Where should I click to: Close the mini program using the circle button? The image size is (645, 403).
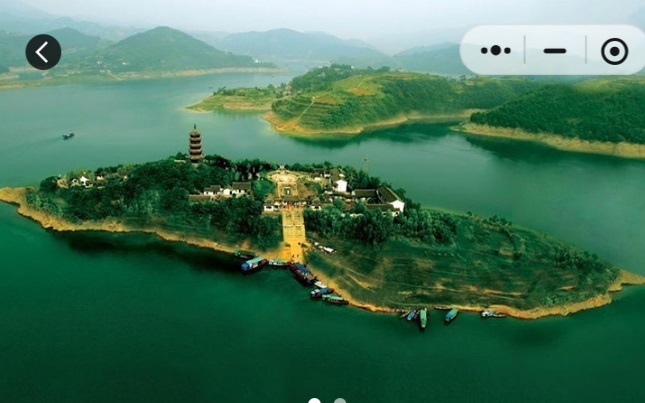pos(614,51)
